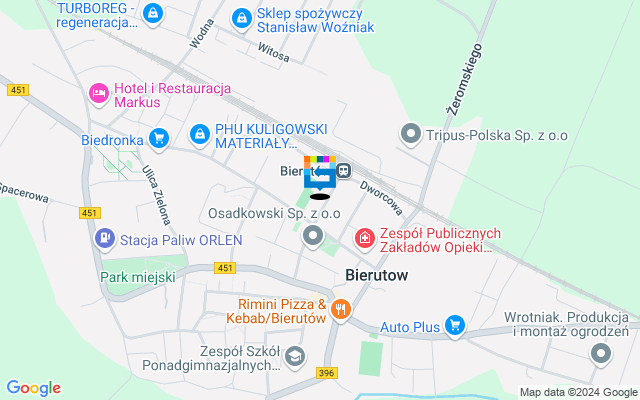Open Rimini Pizza & Kebab pin
This screenshot has height=400, width=640.
point(341,310)
